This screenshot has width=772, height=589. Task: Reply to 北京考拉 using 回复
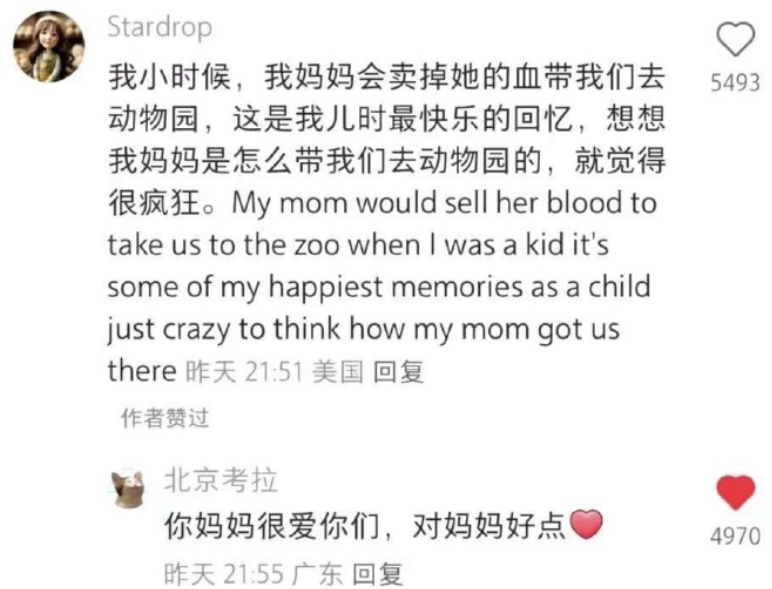(x=378, y=574)
